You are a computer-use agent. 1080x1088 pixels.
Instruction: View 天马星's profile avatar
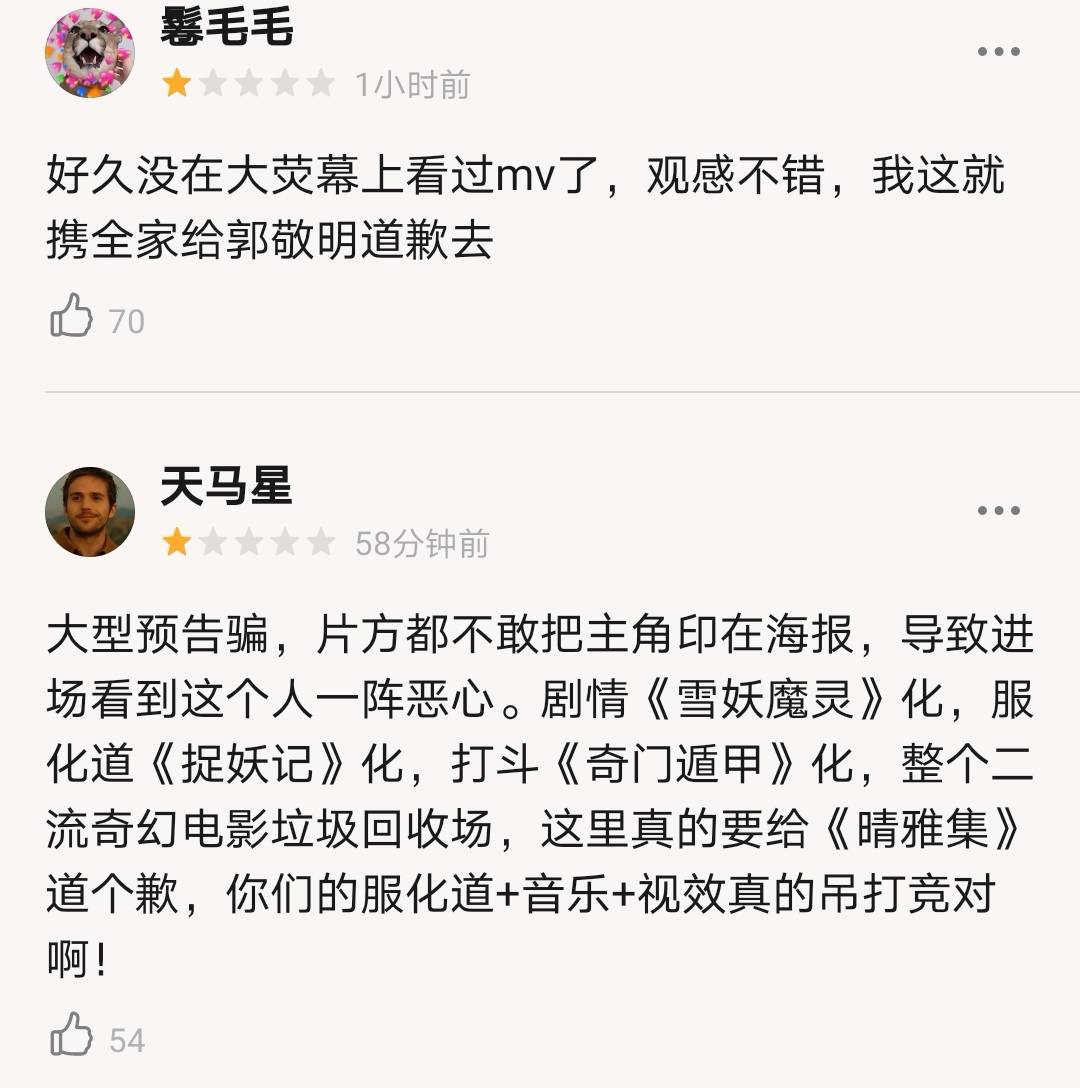click(x=90, y=511)
